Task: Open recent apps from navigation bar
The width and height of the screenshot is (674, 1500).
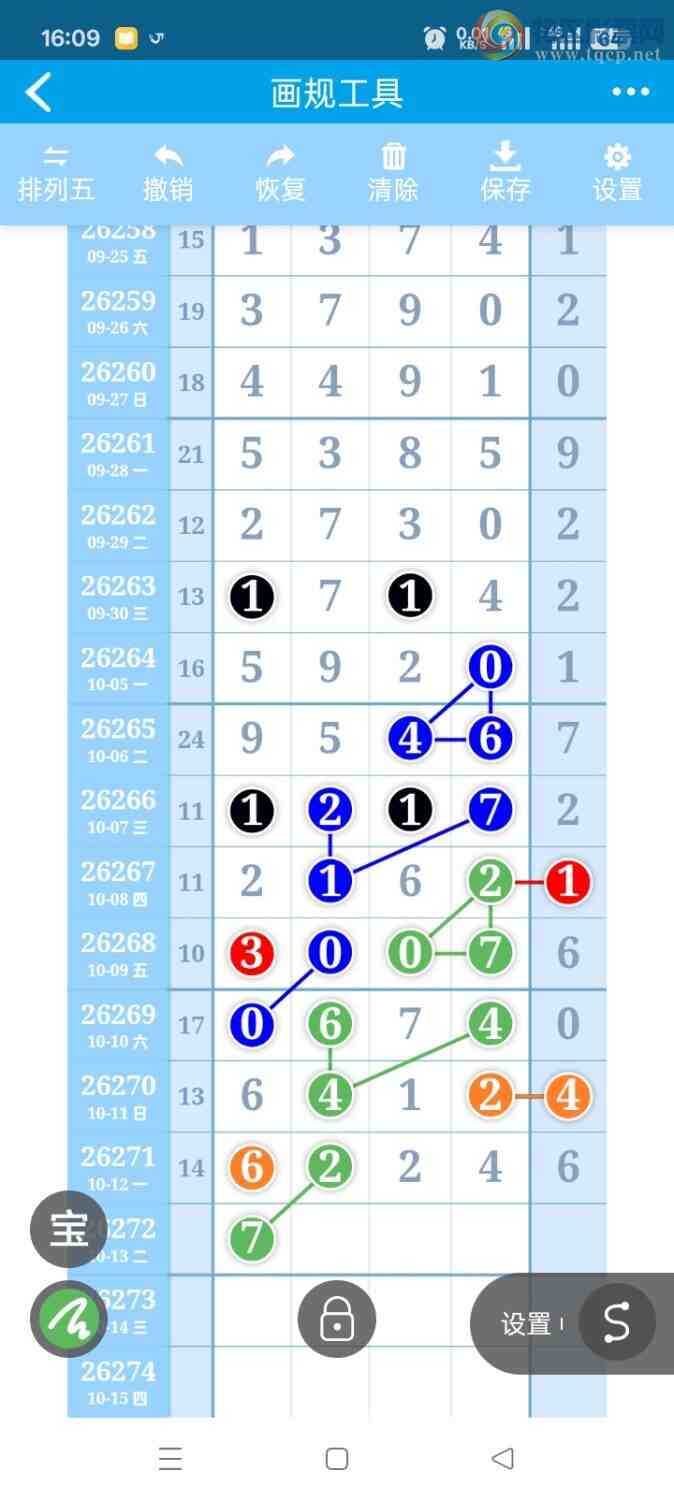Action: 170,1459
